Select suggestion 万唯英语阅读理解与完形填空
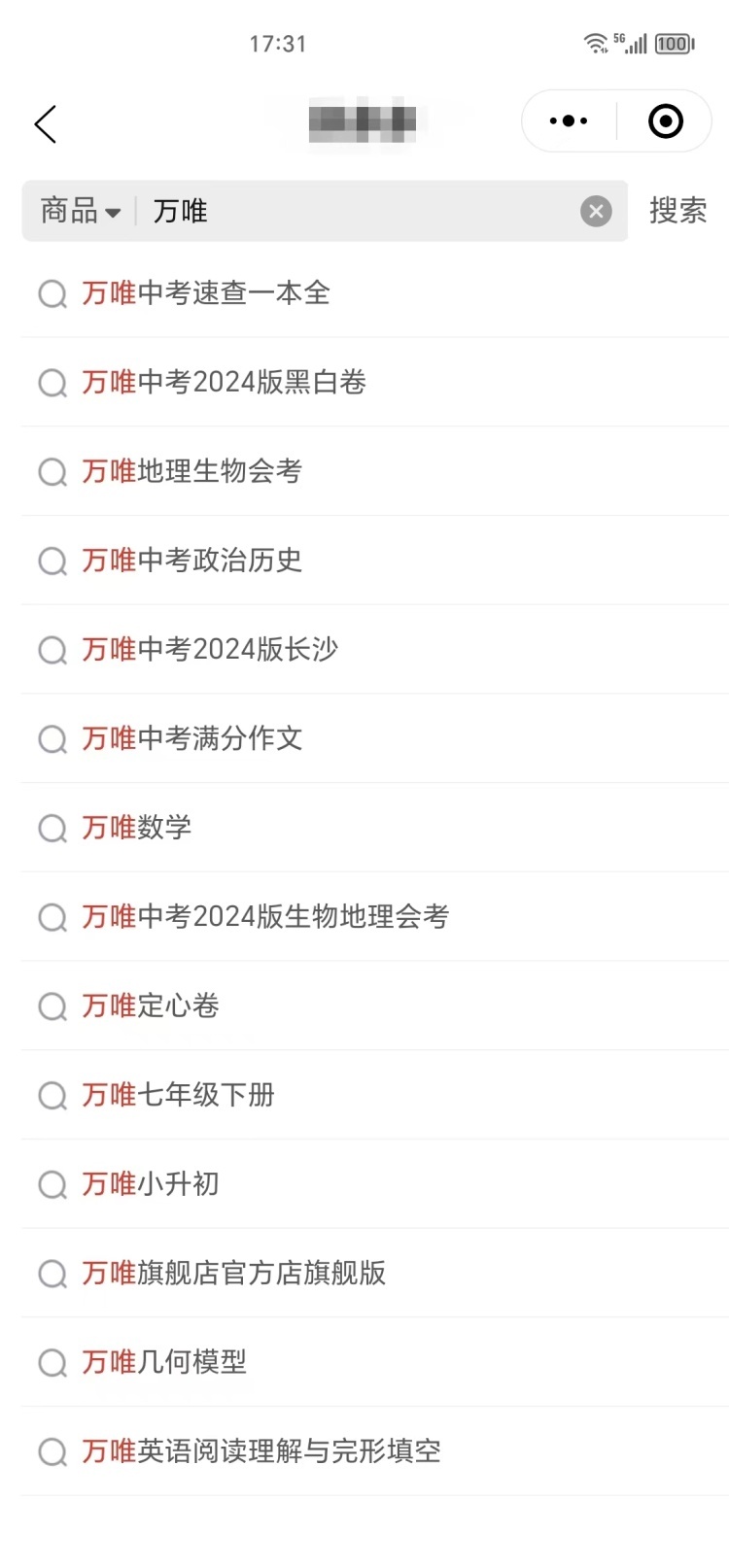 pyautogui.click(x=260, y=1451)
